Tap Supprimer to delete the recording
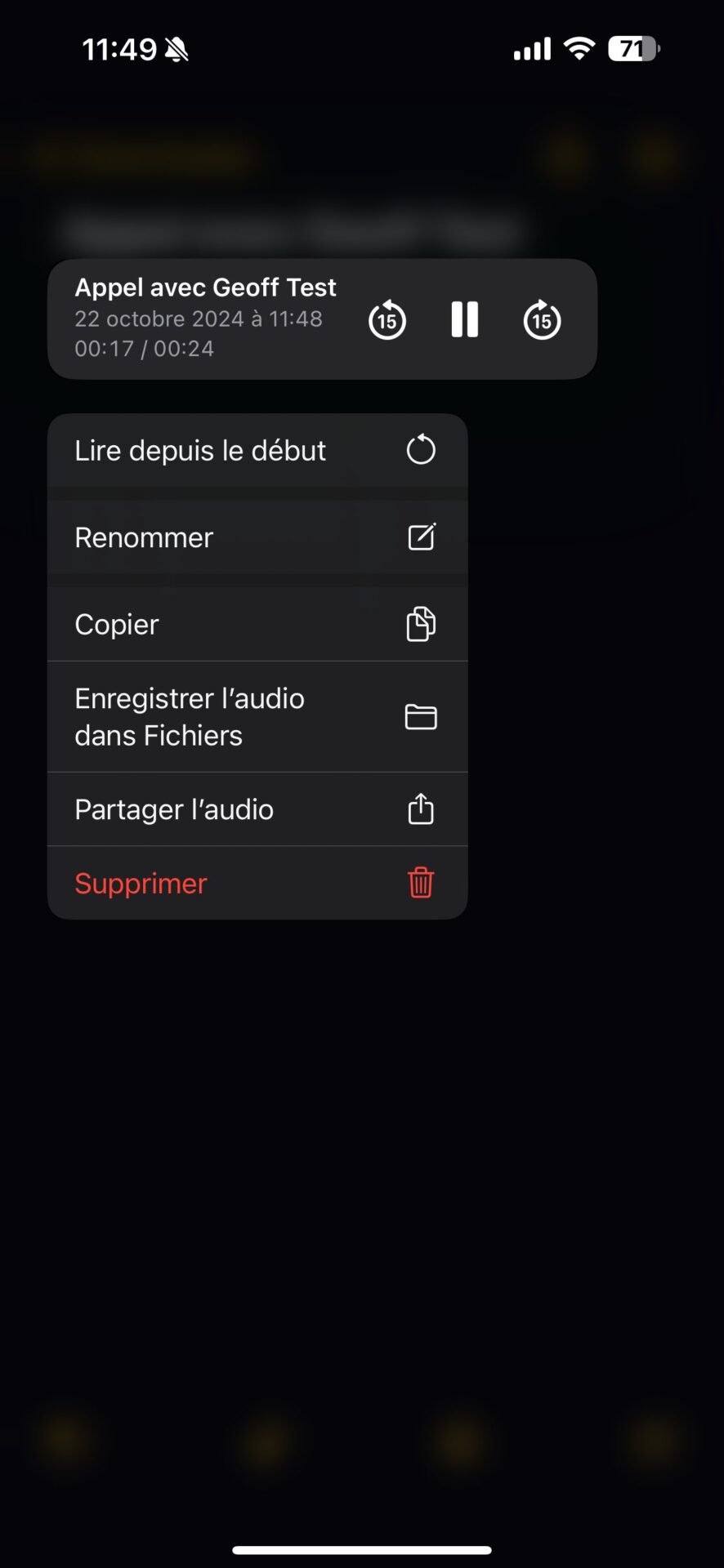Viewport: 724px width, 1568px height. point(257,884)
